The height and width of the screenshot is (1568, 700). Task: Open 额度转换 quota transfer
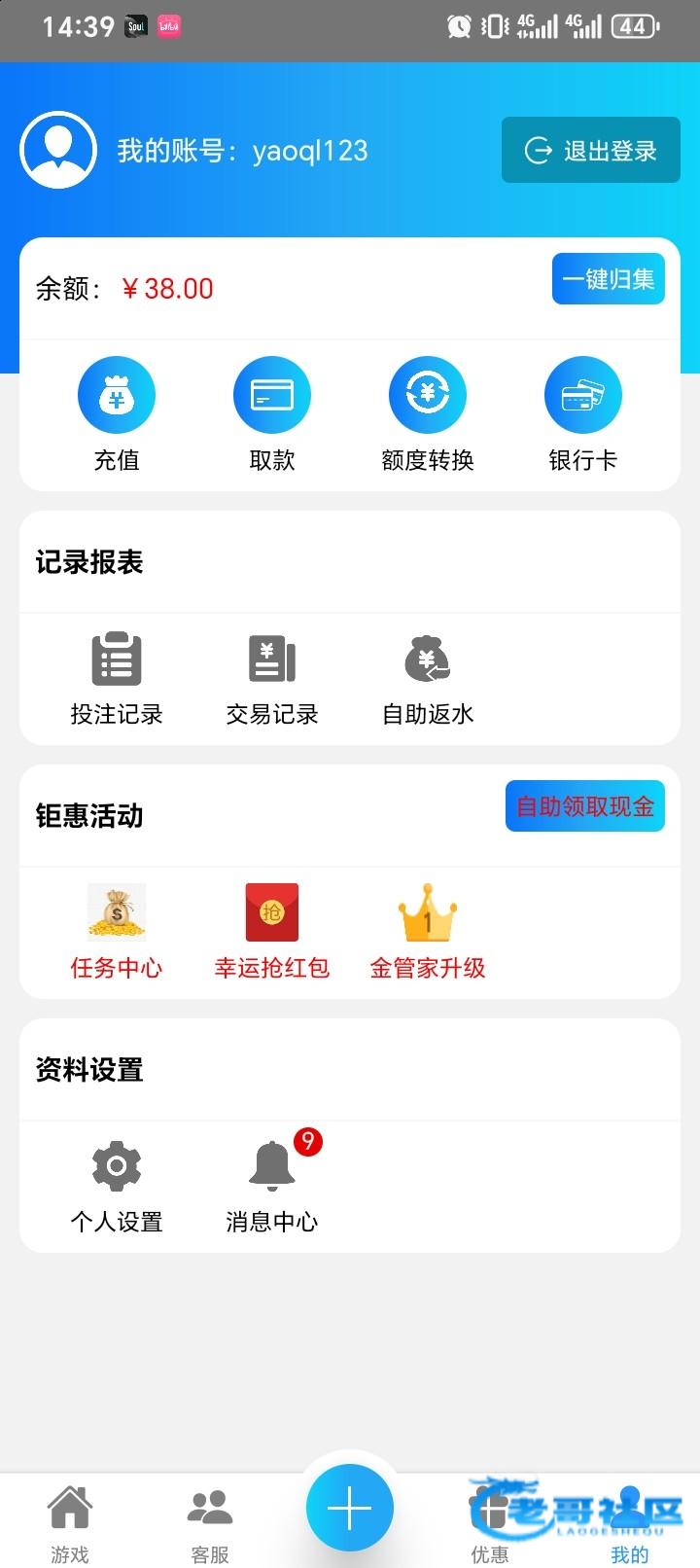(x=428, y=413)
